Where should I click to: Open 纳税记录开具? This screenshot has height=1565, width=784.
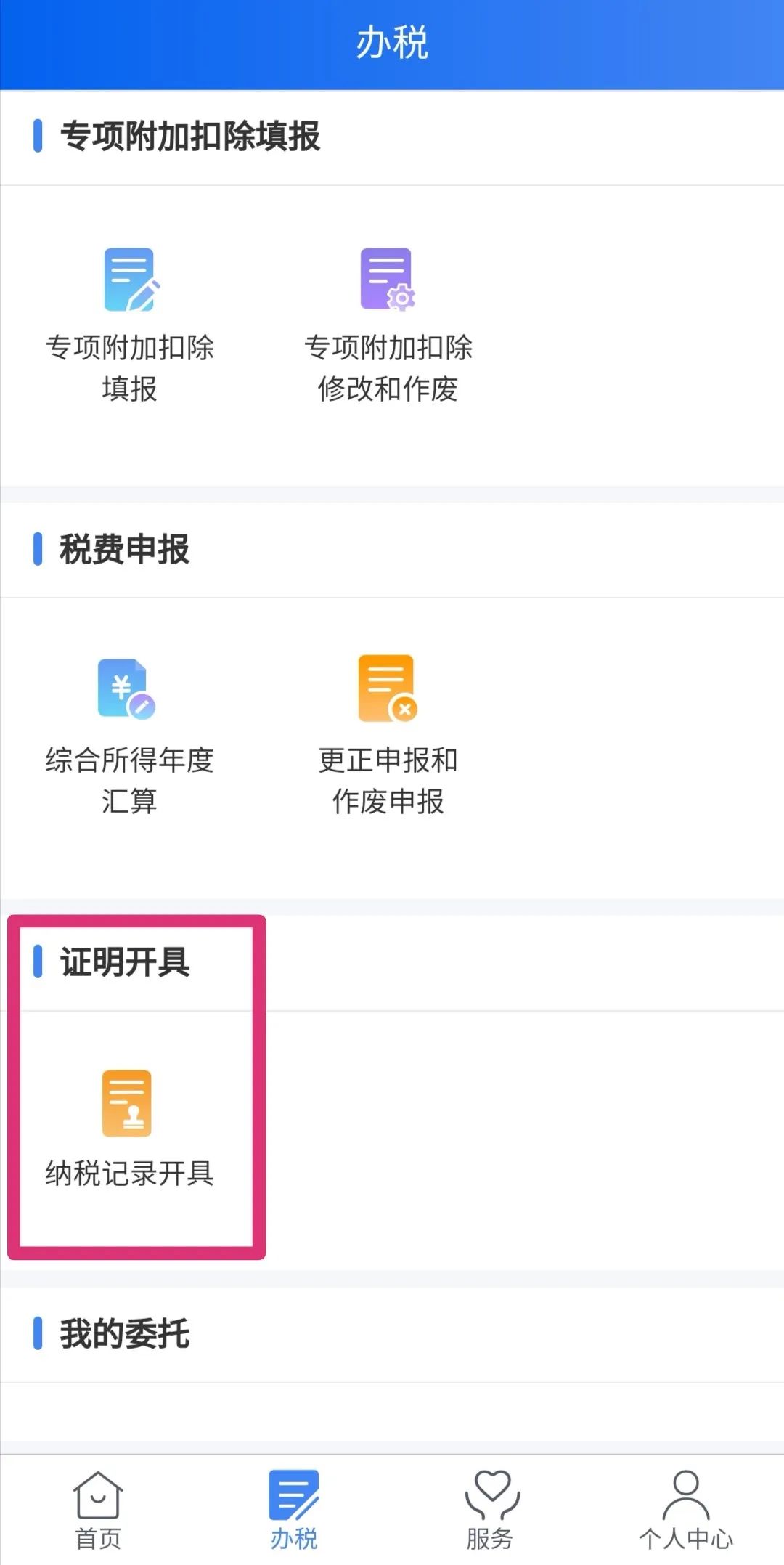[130, 1129]
